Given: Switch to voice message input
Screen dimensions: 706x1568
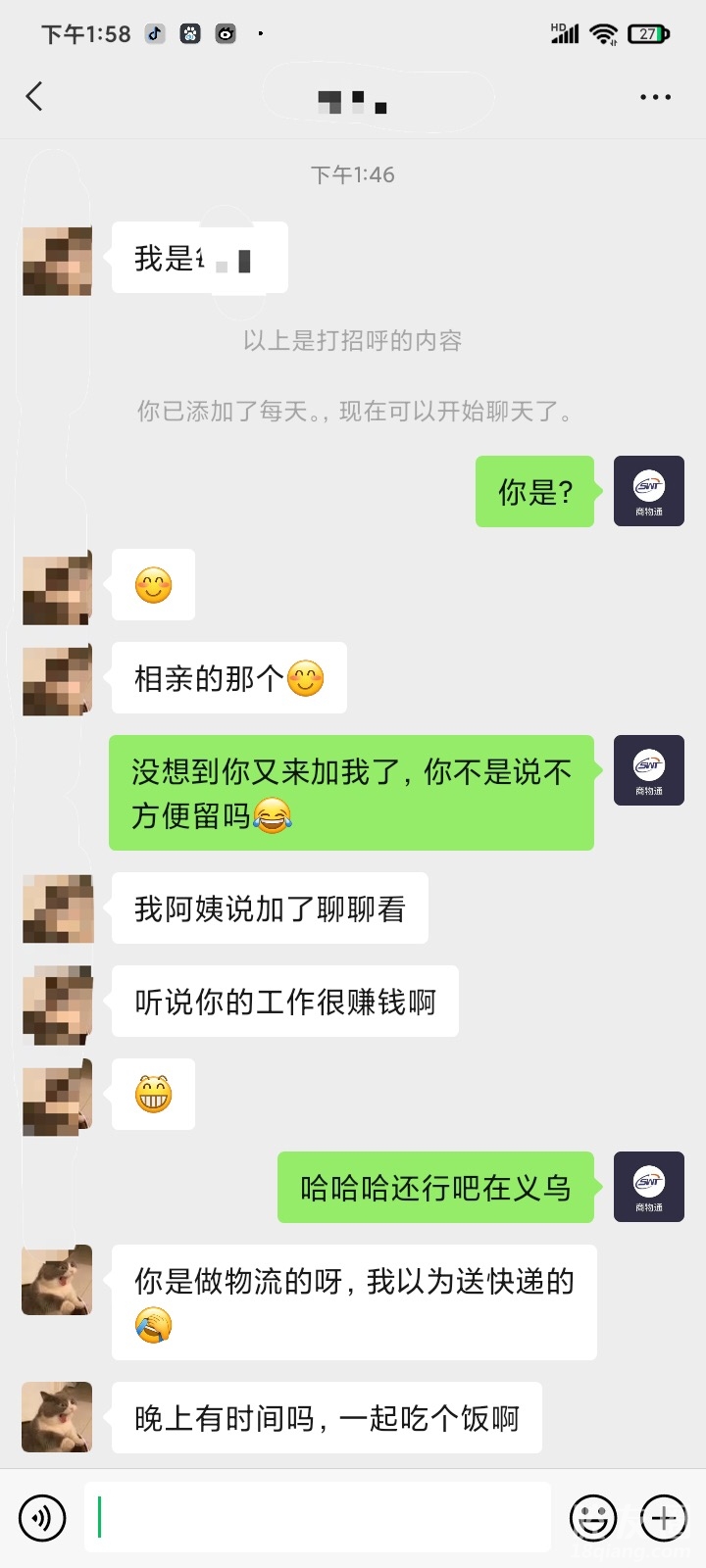Looking at the screenshot, I should (42, 1518).
